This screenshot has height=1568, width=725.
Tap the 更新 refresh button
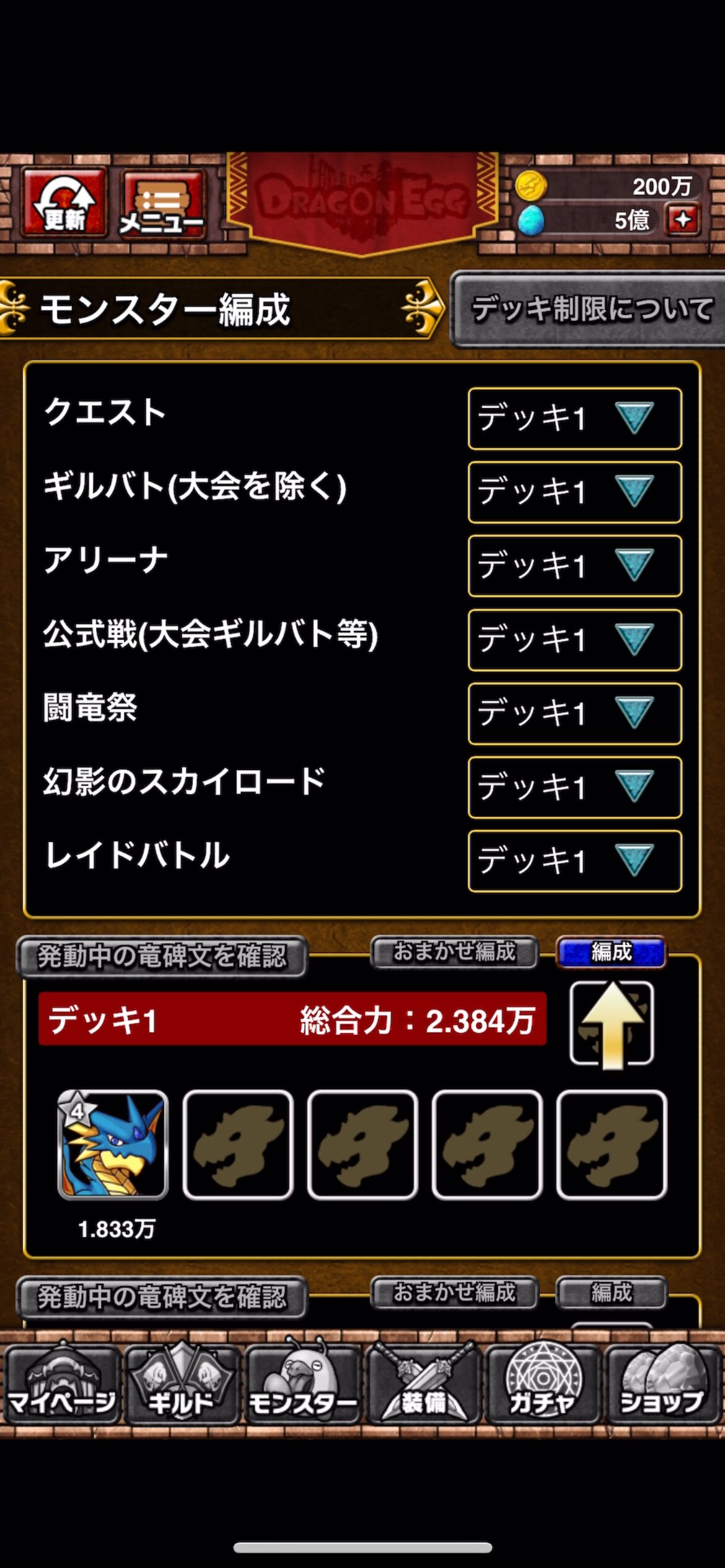[x=64, y=203]
